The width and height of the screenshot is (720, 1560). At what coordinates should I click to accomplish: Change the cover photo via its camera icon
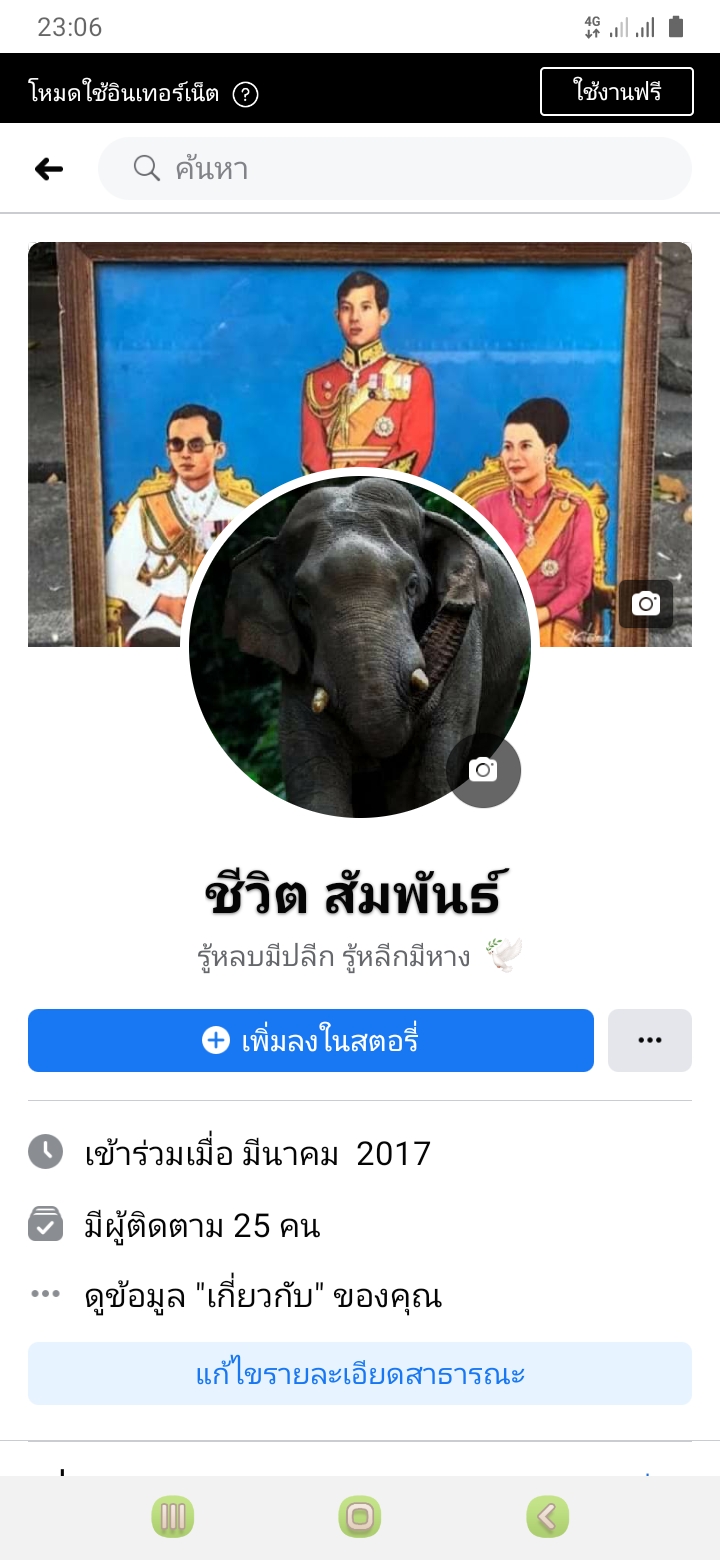(x=646, y=603)
